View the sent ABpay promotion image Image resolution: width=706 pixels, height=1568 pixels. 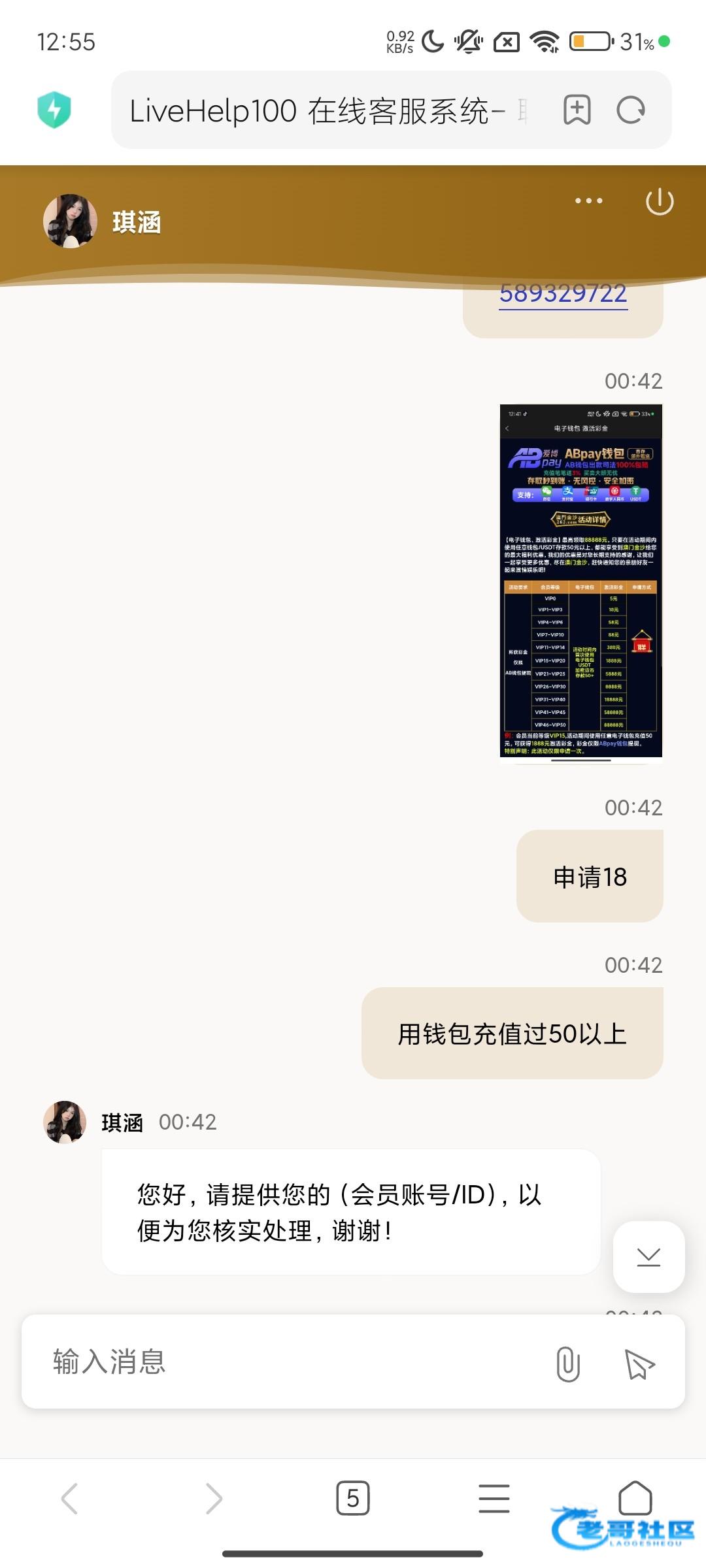581,581
